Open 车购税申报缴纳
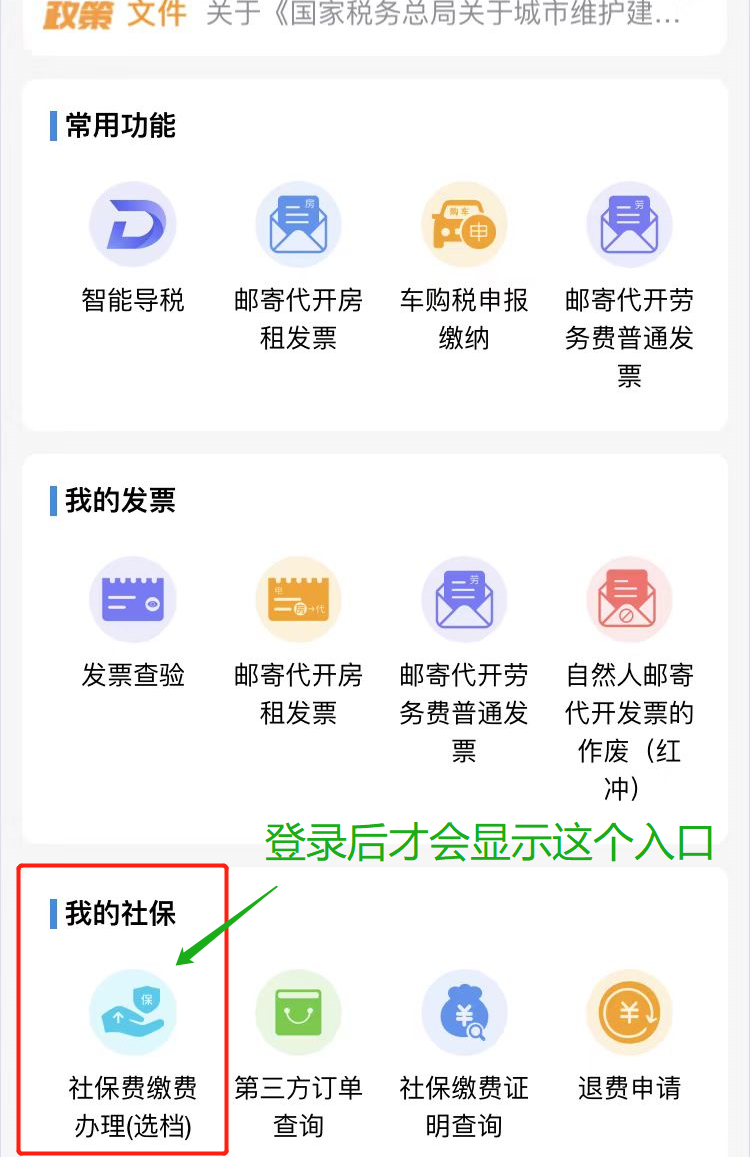Screen dimensions: 750x1157 [464, 225]
